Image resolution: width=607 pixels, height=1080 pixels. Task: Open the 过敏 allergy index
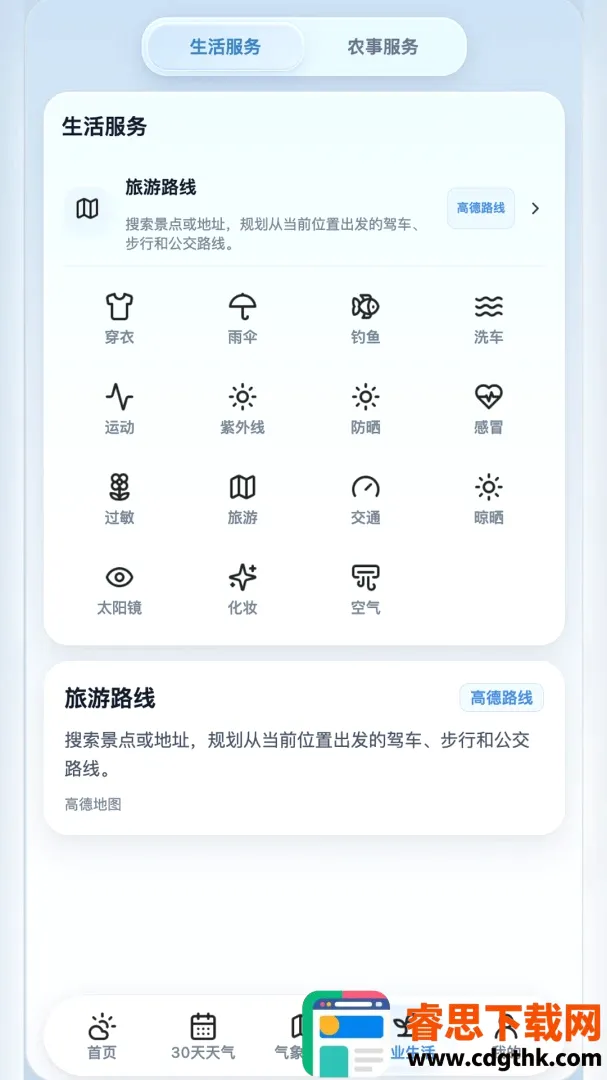(x=119, y=499)
